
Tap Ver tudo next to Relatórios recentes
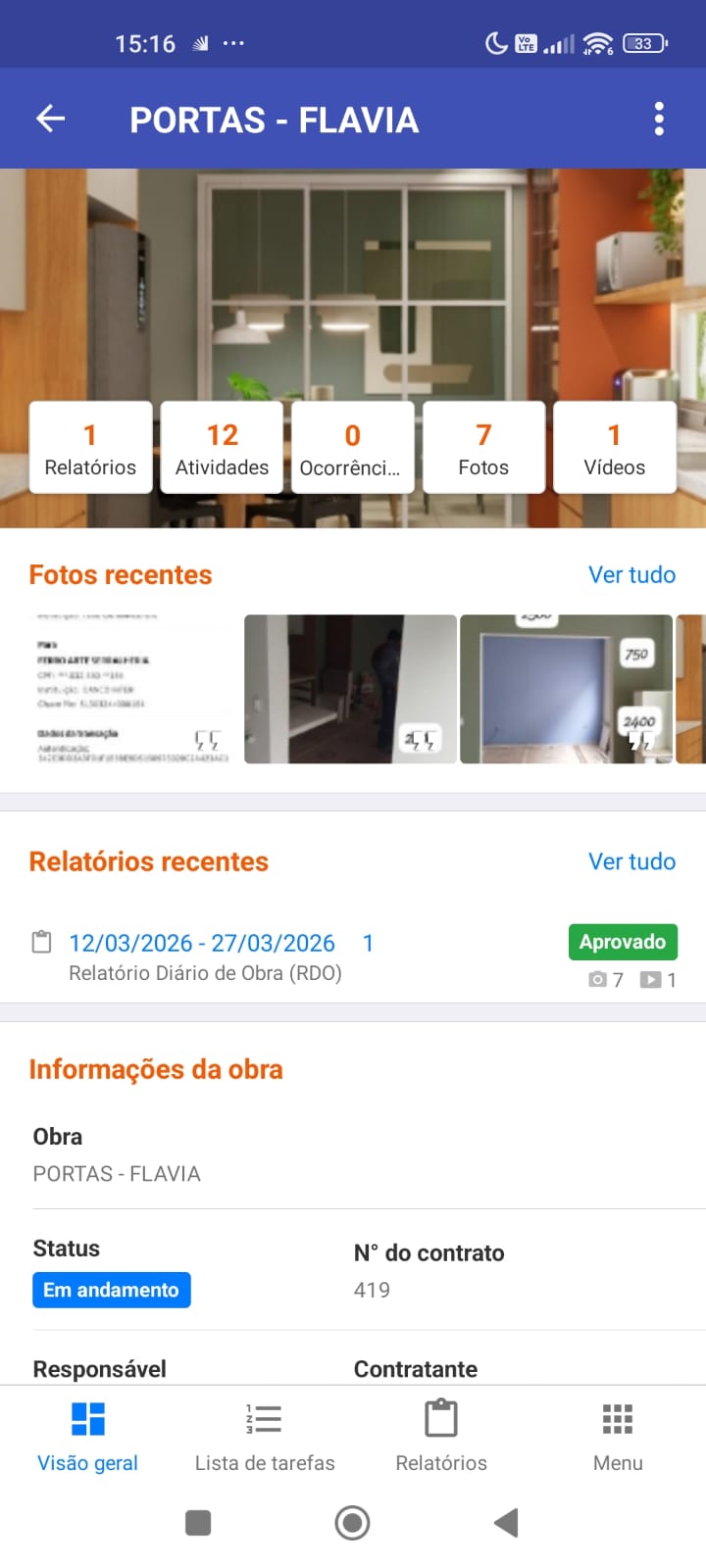click(x=631, y=861)
